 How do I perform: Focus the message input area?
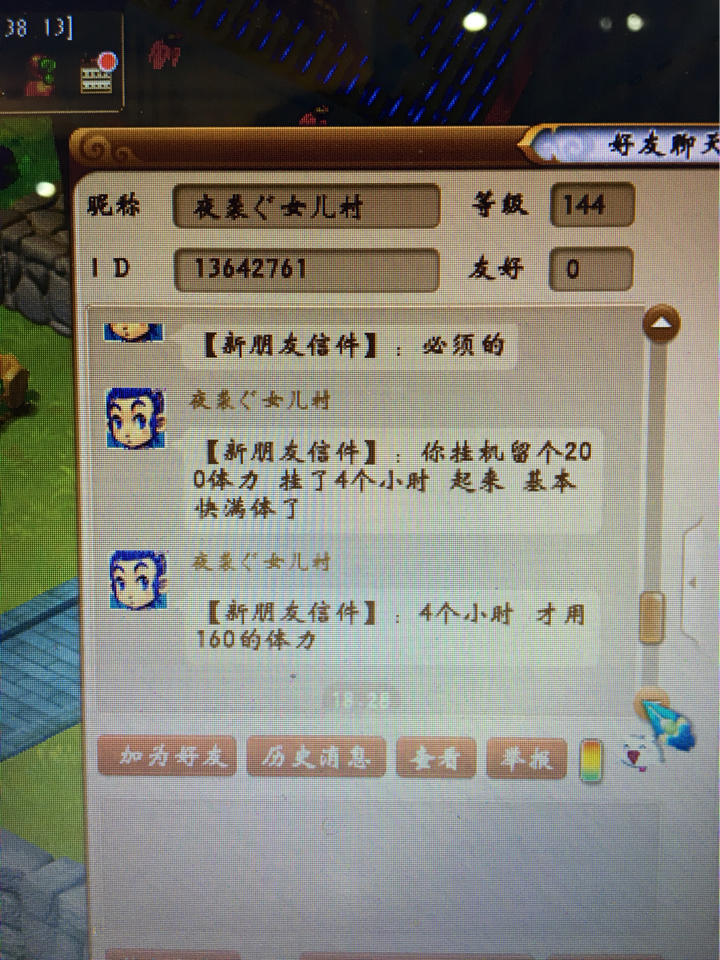point(380,860)
